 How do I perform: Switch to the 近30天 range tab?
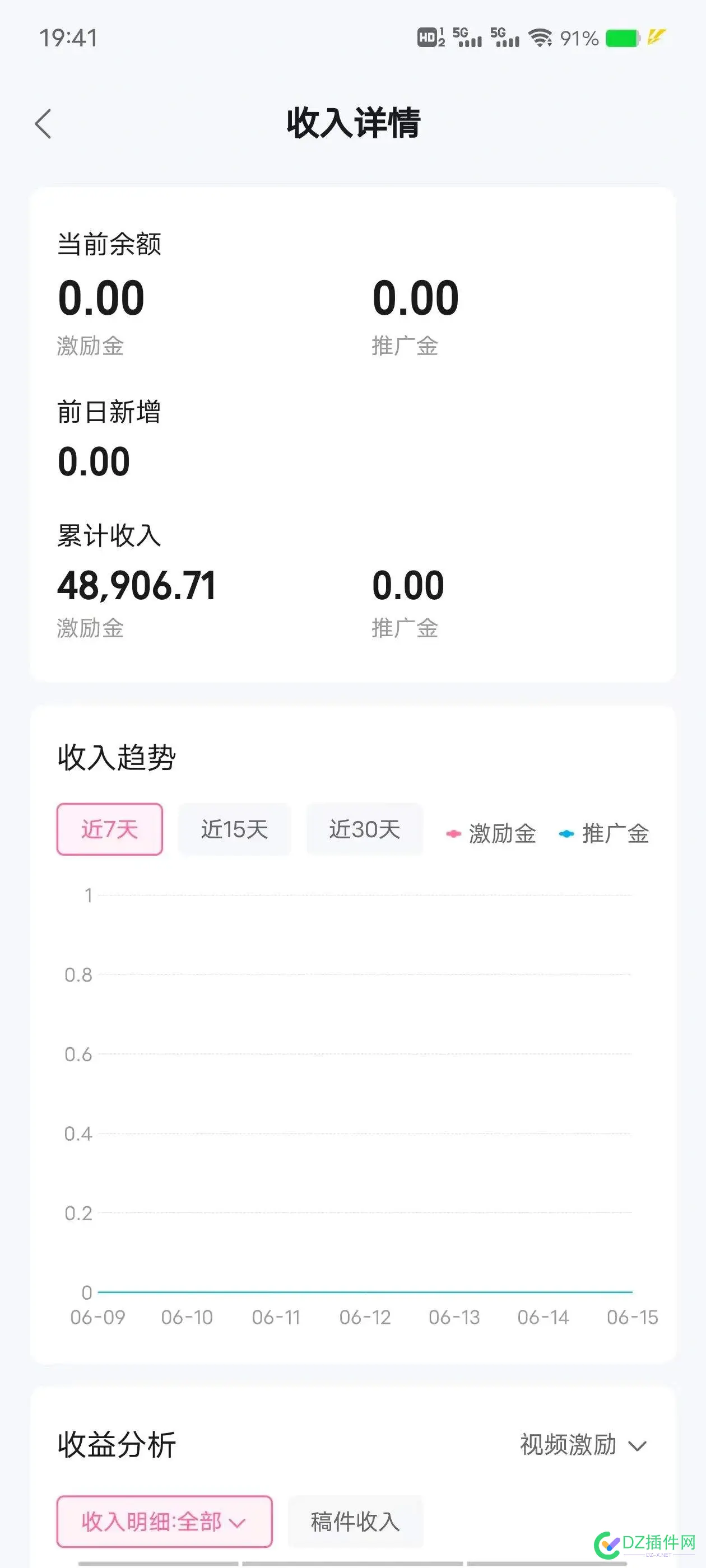pos(365,828)
